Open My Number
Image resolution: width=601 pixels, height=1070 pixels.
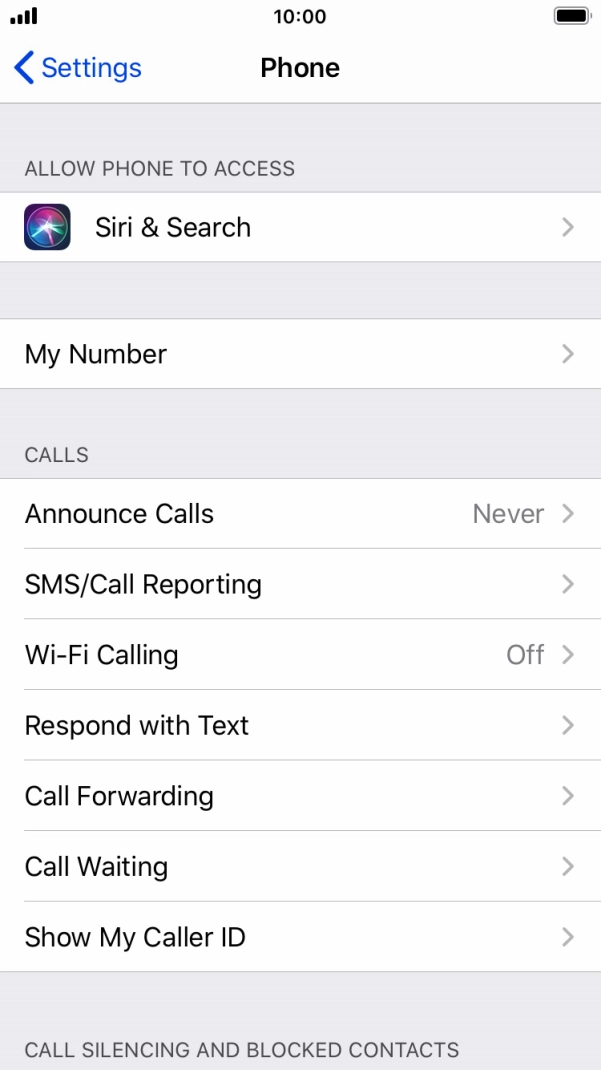tap(300, 354)
